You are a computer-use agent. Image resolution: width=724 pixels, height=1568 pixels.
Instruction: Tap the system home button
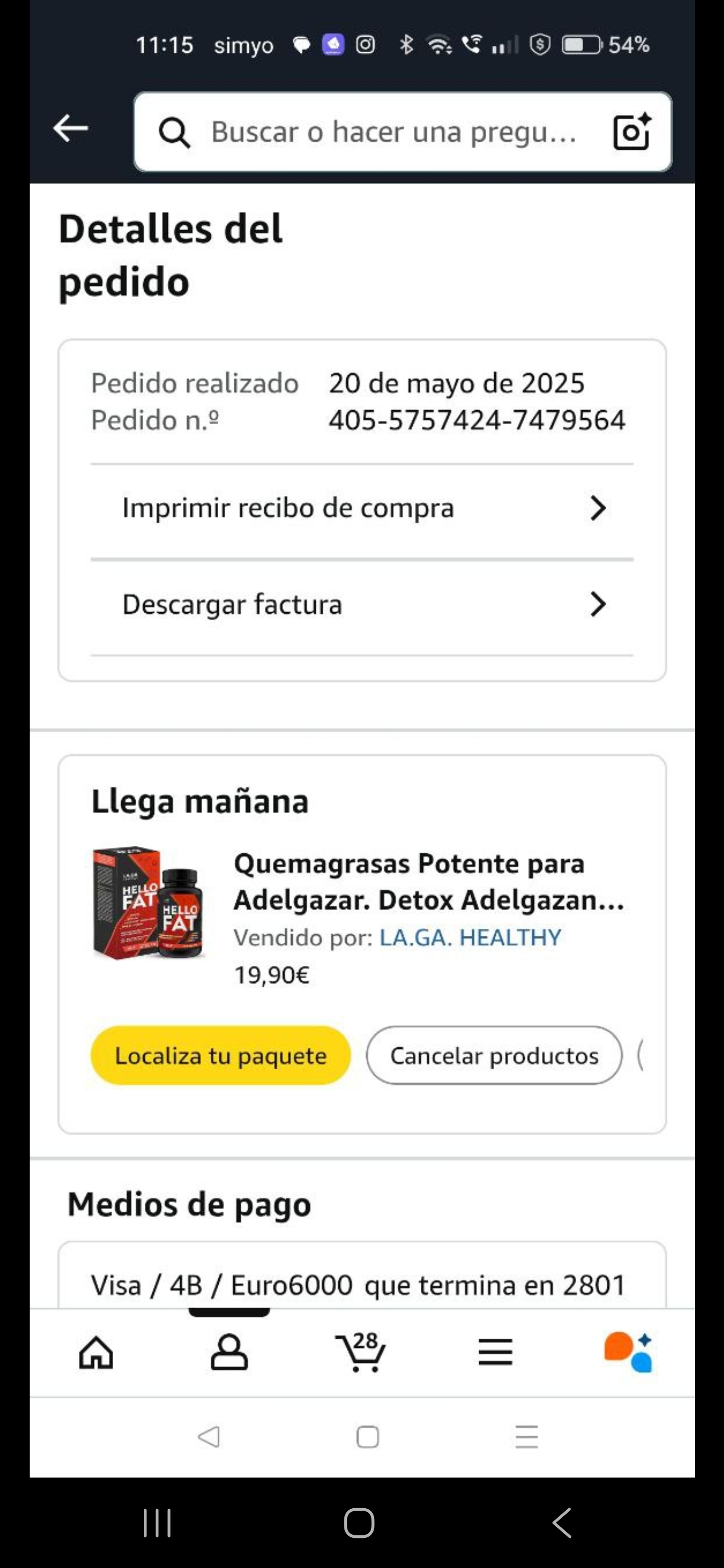click(x=358, y=1523)
